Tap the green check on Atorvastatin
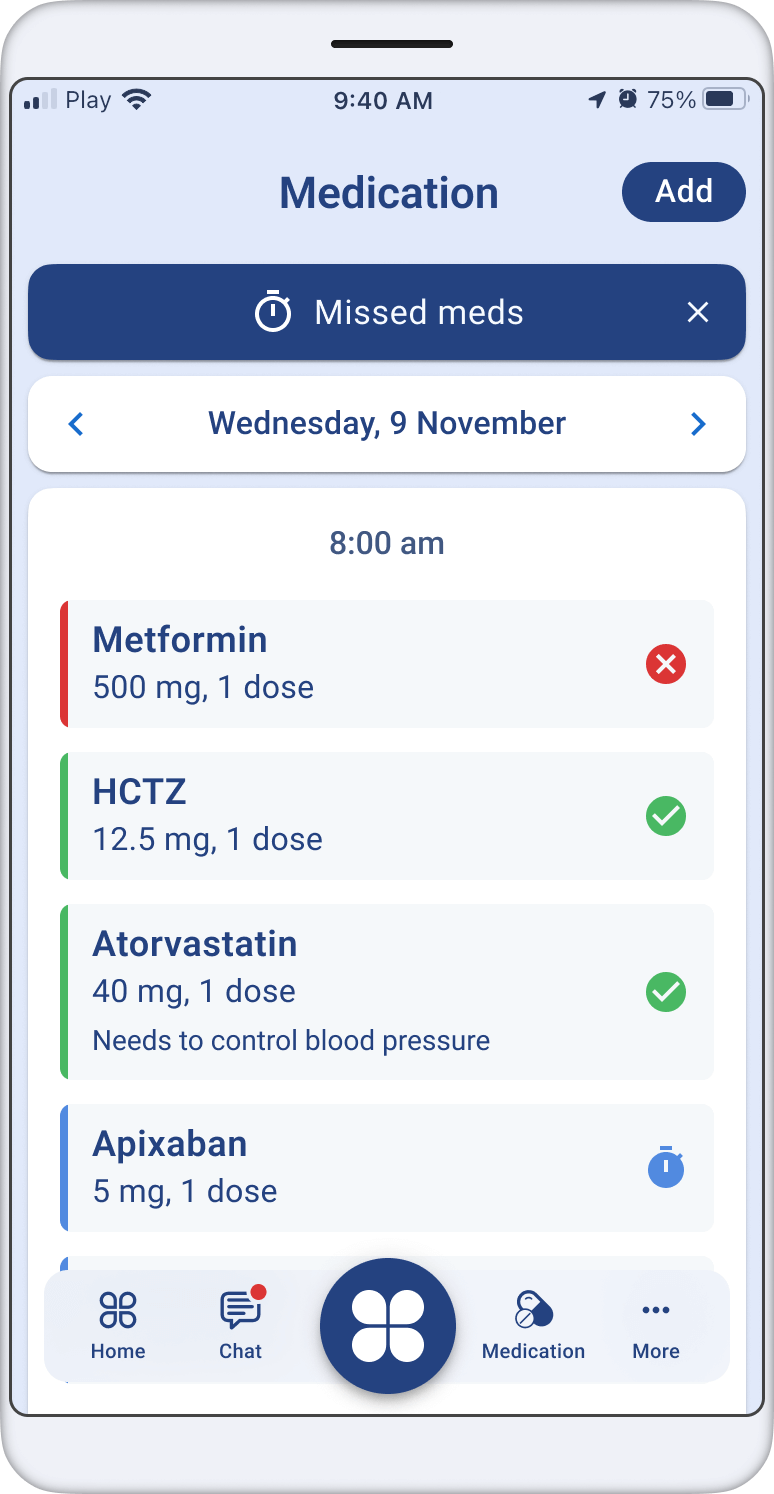 pos(666,992)
